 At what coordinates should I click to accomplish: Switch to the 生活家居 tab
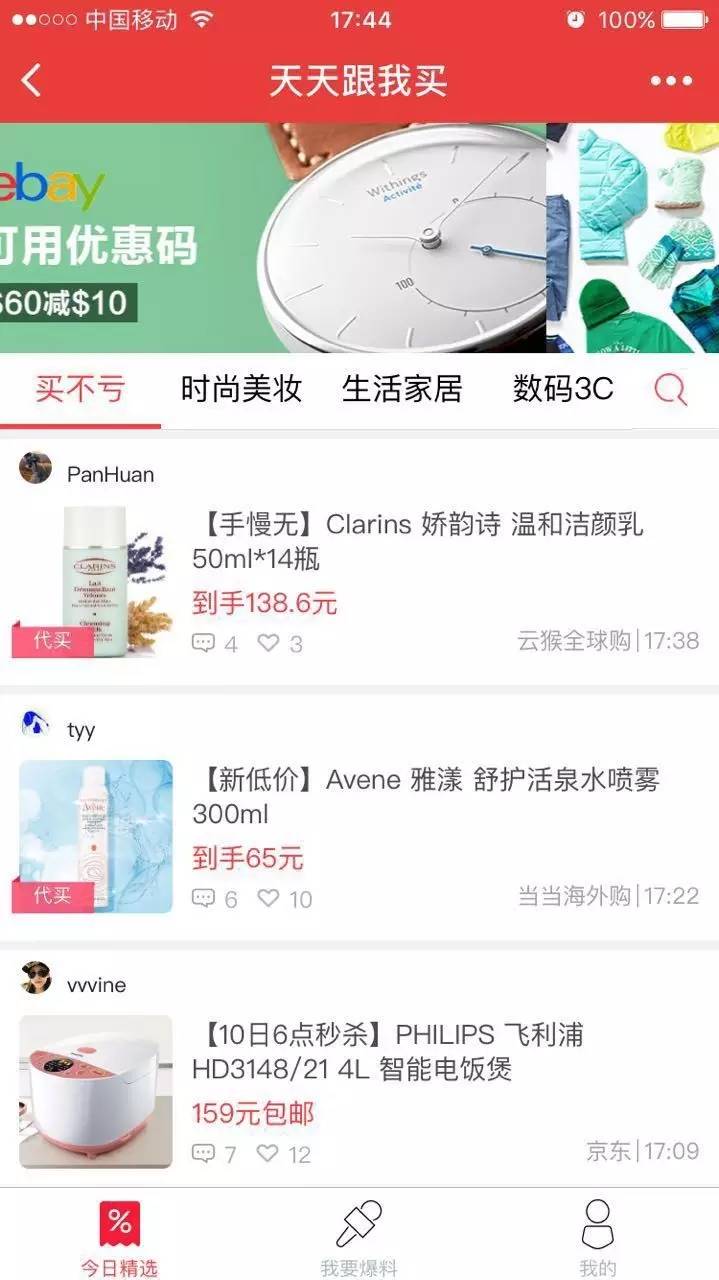point(402,389)
